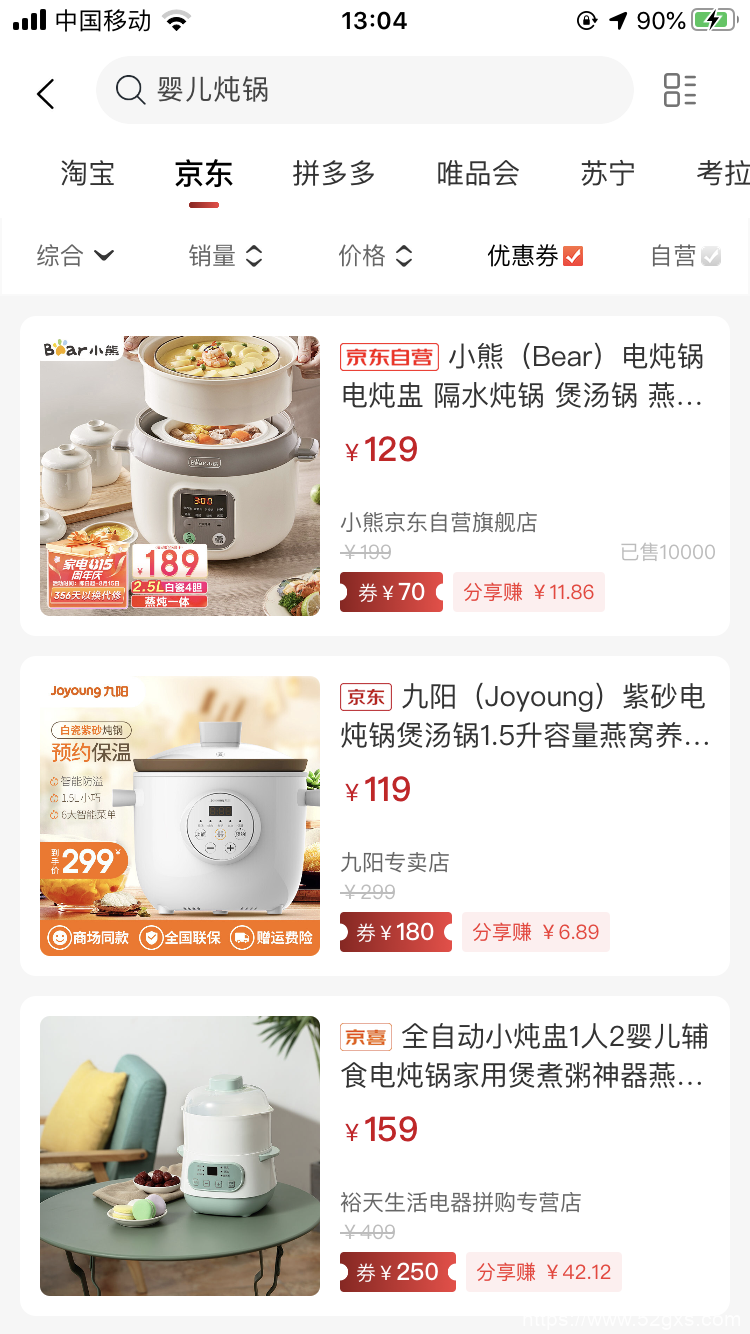Uncheck the 优惠券 filter

(535, 256)
